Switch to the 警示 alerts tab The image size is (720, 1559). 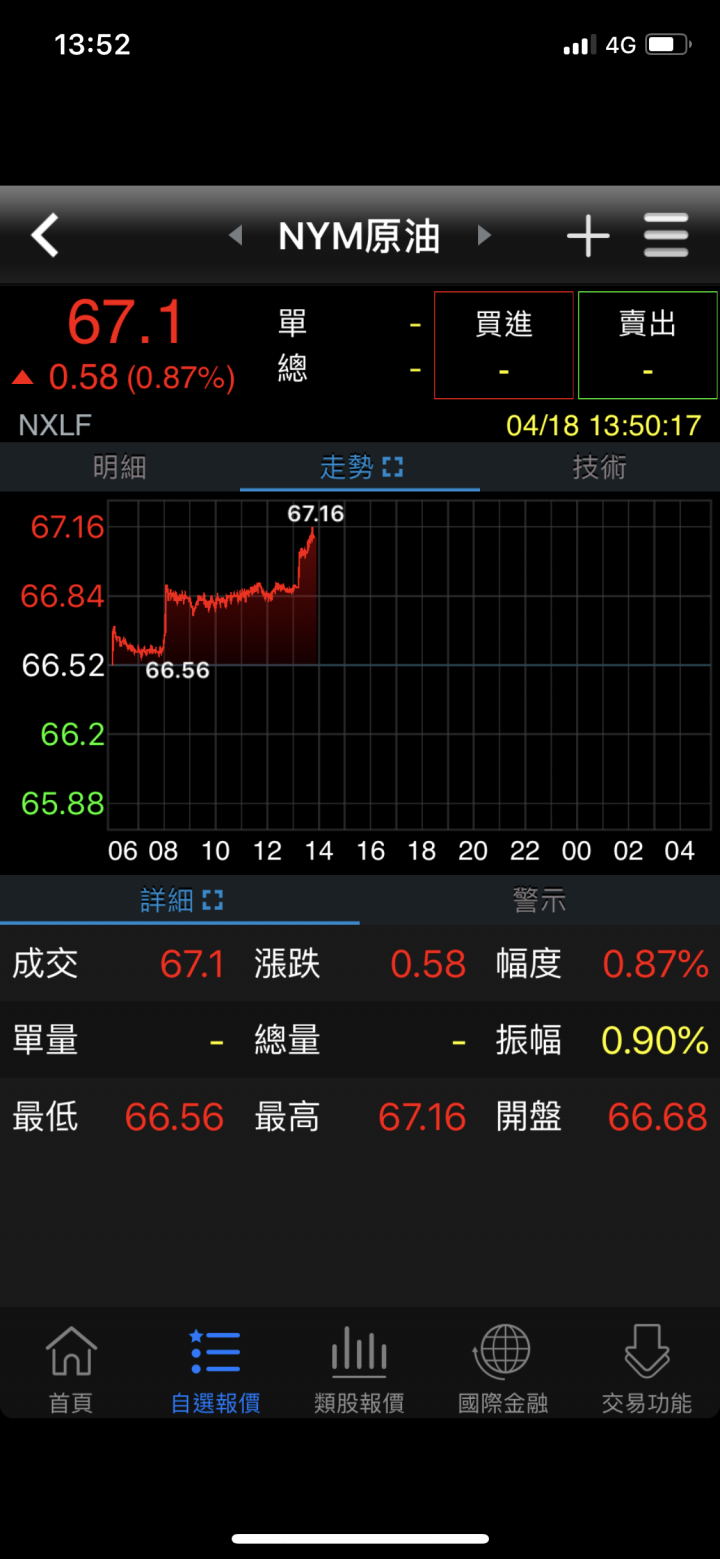tap(540, 900)
